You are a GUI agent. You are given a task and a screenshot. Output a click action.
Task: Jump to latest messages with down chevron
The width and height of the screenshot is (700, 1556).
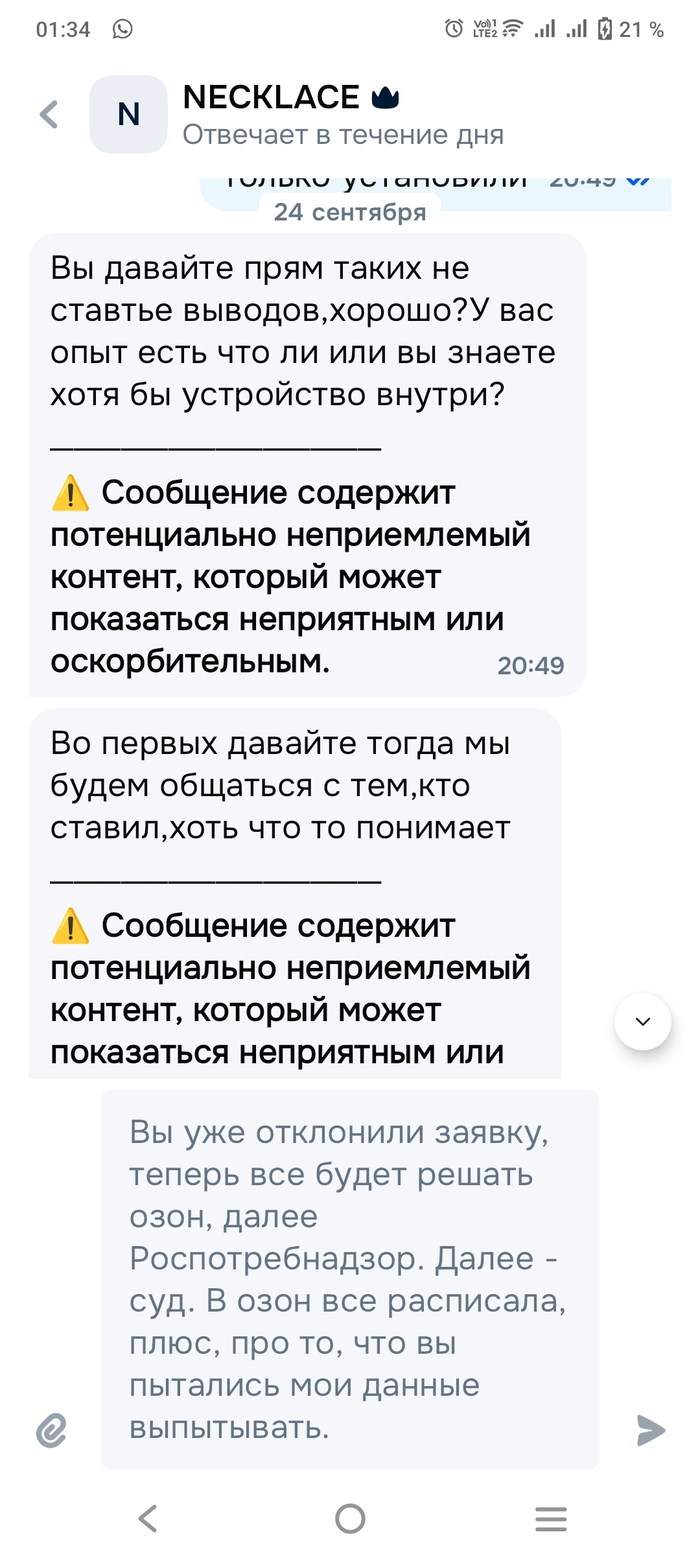coord(643,1021)
